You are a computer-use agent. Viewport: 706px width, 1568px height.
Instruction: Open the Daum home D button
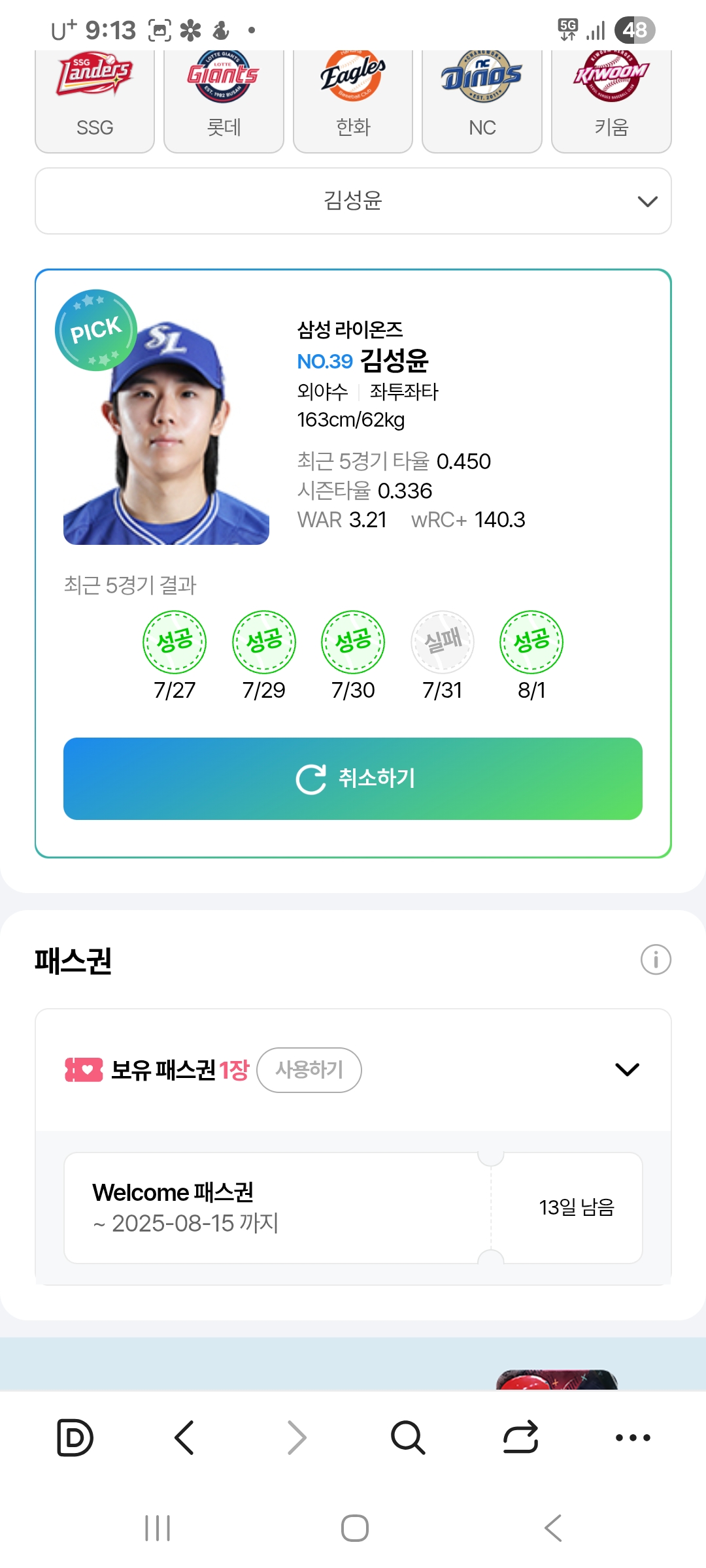[75, 1437]
